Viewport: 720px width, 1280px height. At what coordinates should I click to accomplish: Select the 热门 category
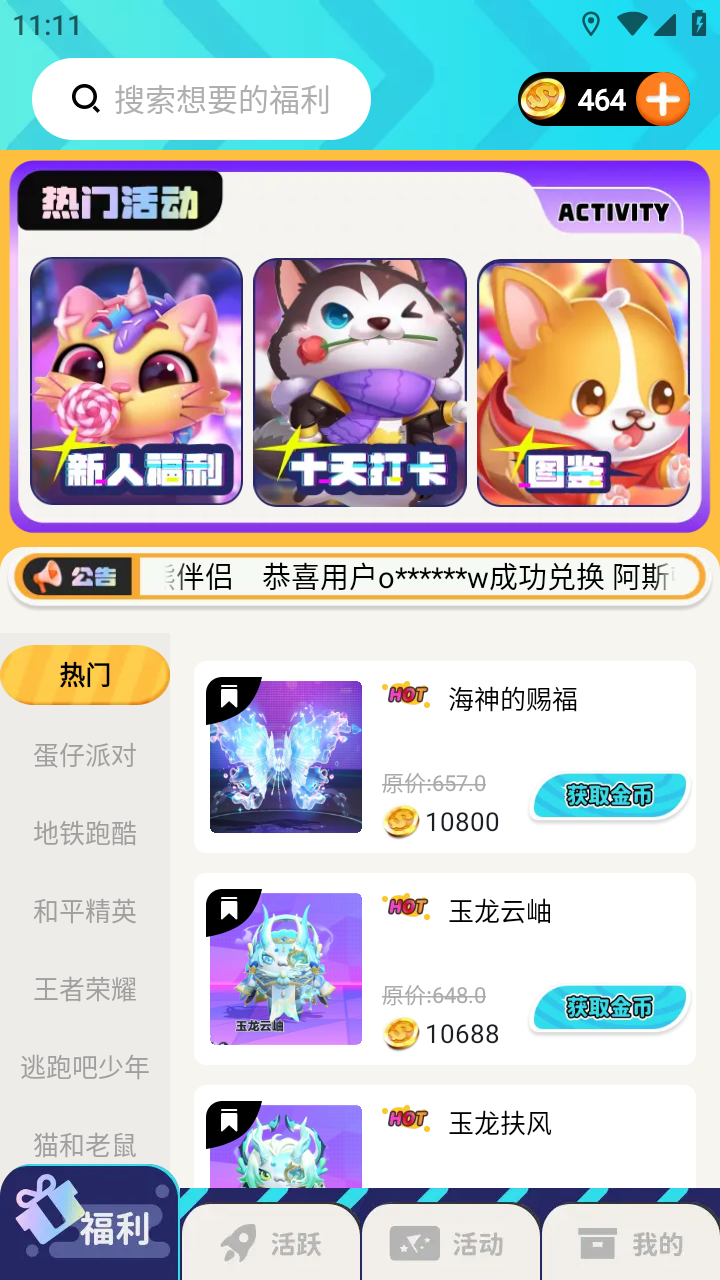[85, 675]
